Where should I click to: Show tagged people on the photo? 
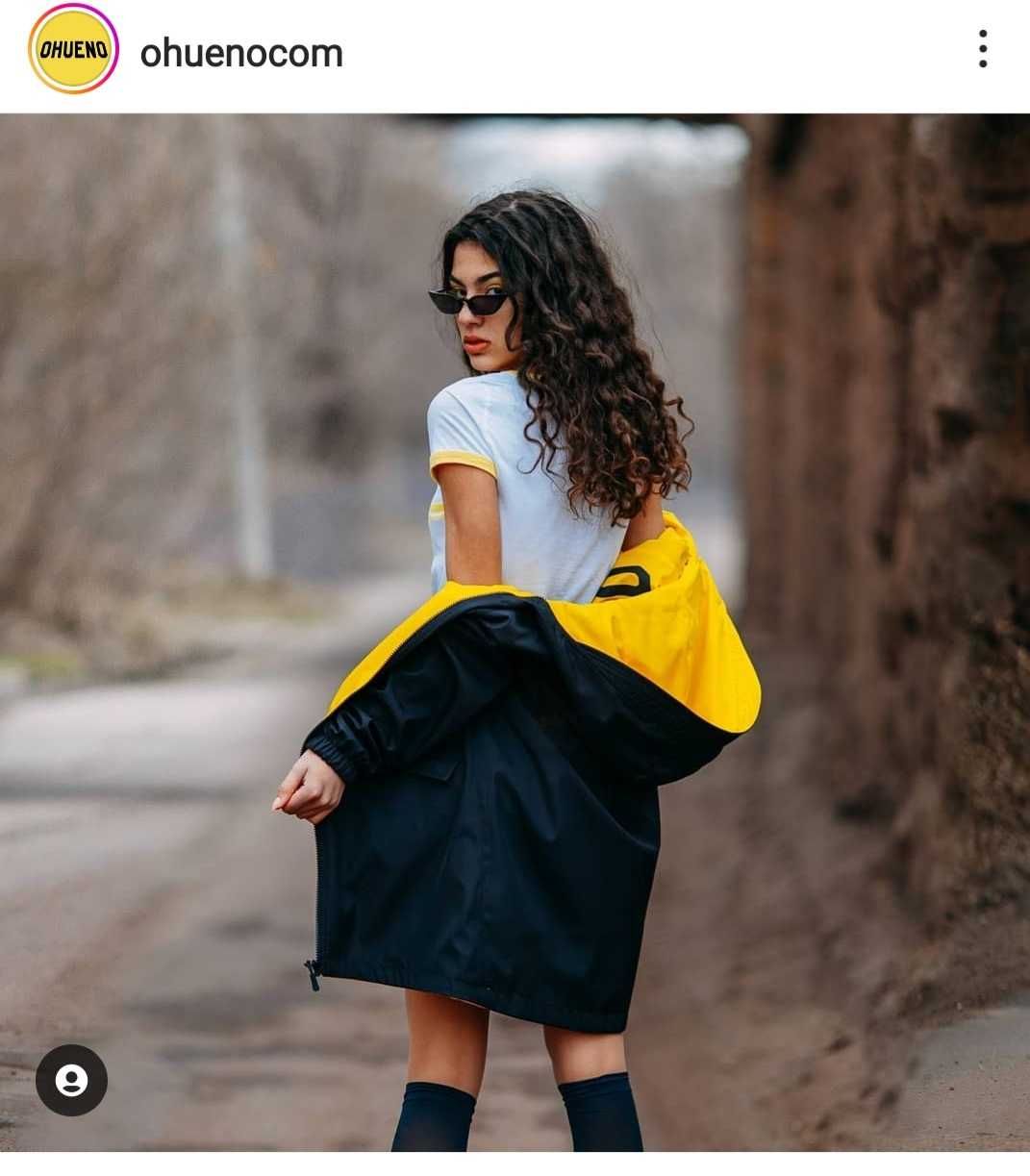pos(71,1080)
